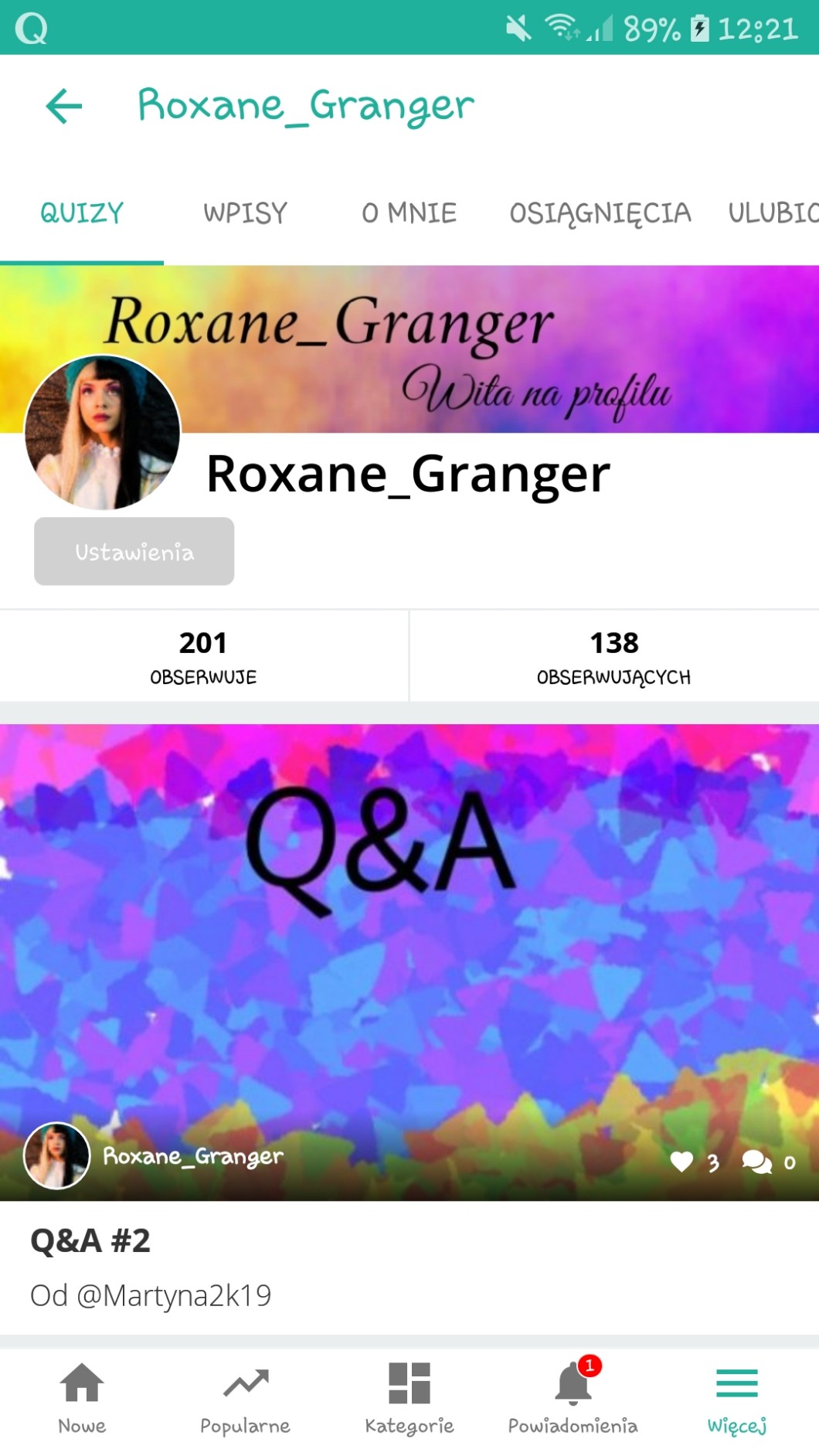Open the Ustawienia button
The height and width of the screenshot is (1456, 819).
point(134,551)
